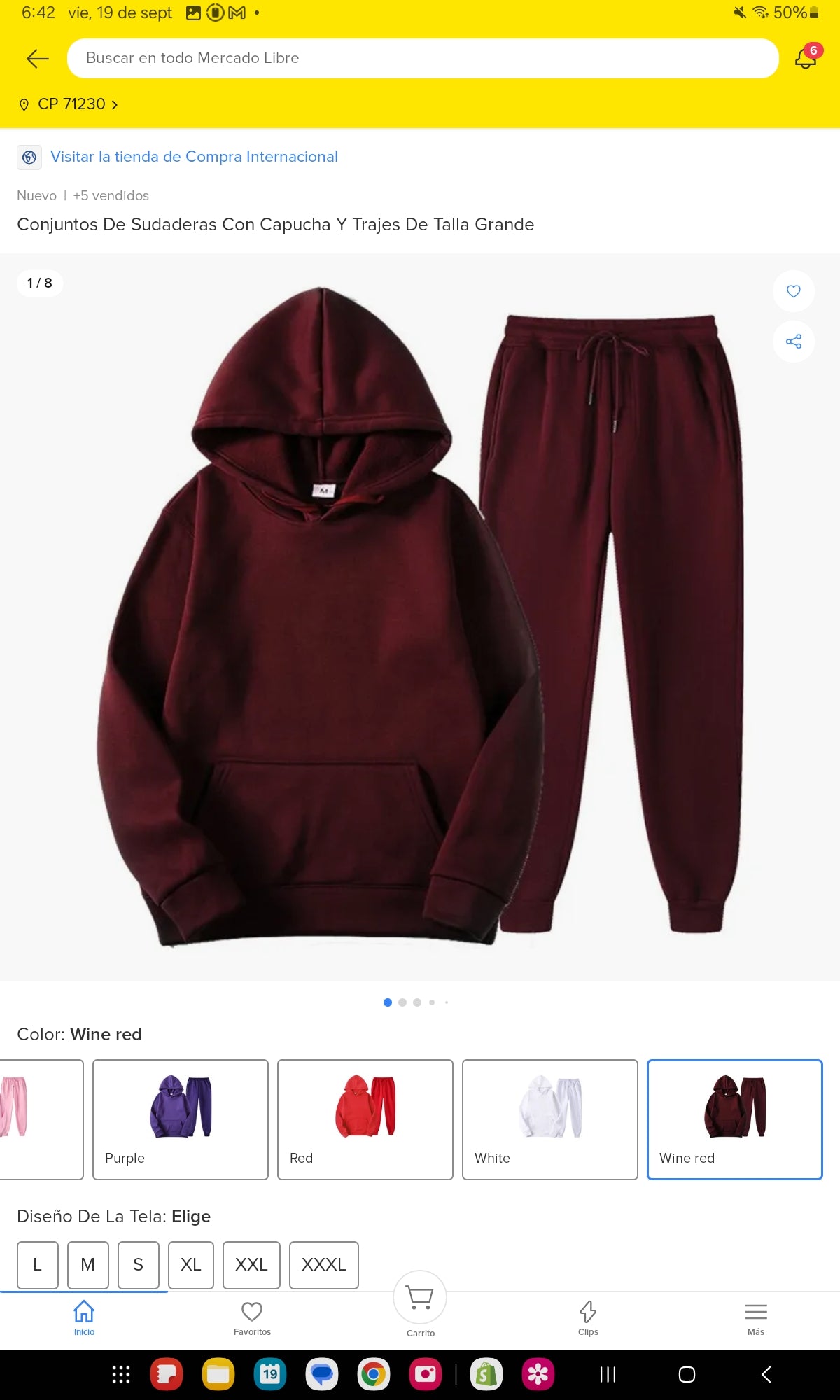
Task: Switch to the Clips tab
Action: [588, 1318]
